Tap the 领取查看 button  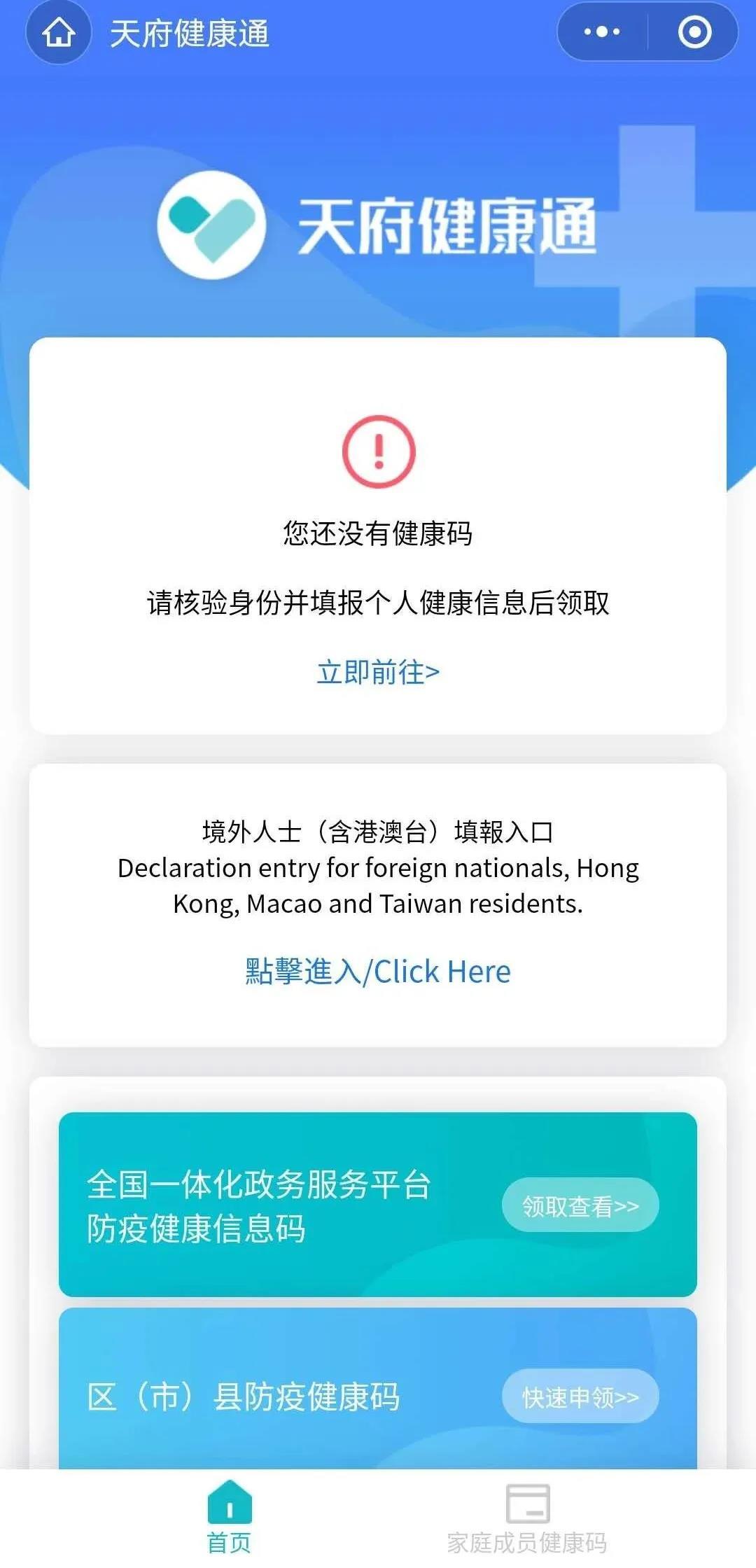pyautogui.click(x=580, y=1205)
